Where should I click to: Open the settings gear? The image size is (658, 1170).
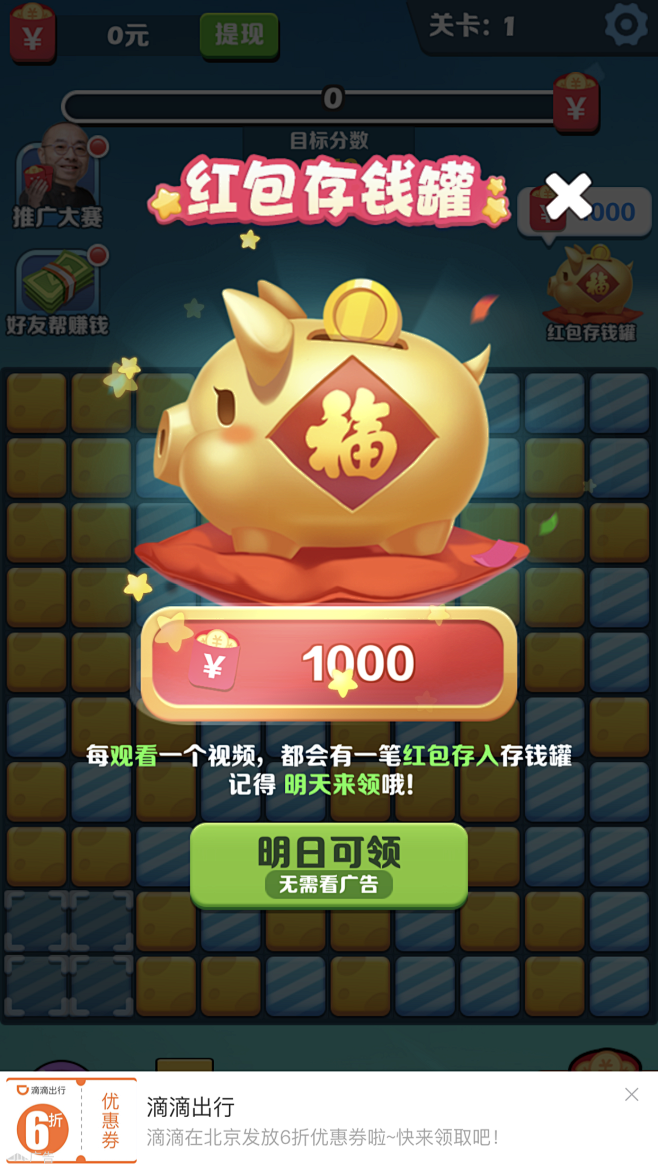(625, 25)
